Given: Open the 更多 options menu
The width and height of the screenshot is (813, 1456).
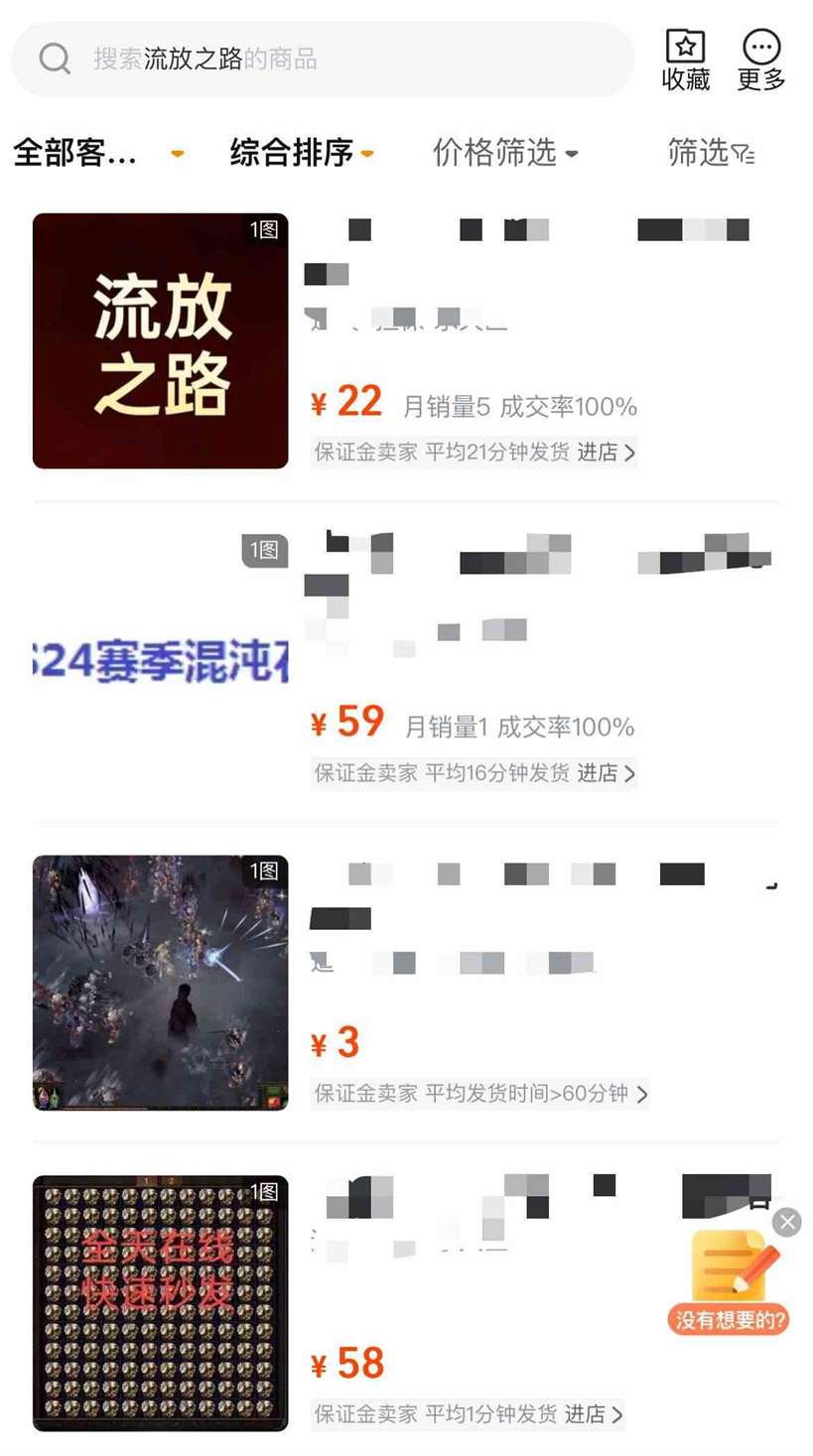Looking at the screenshot, I should [x=761, y=48].
